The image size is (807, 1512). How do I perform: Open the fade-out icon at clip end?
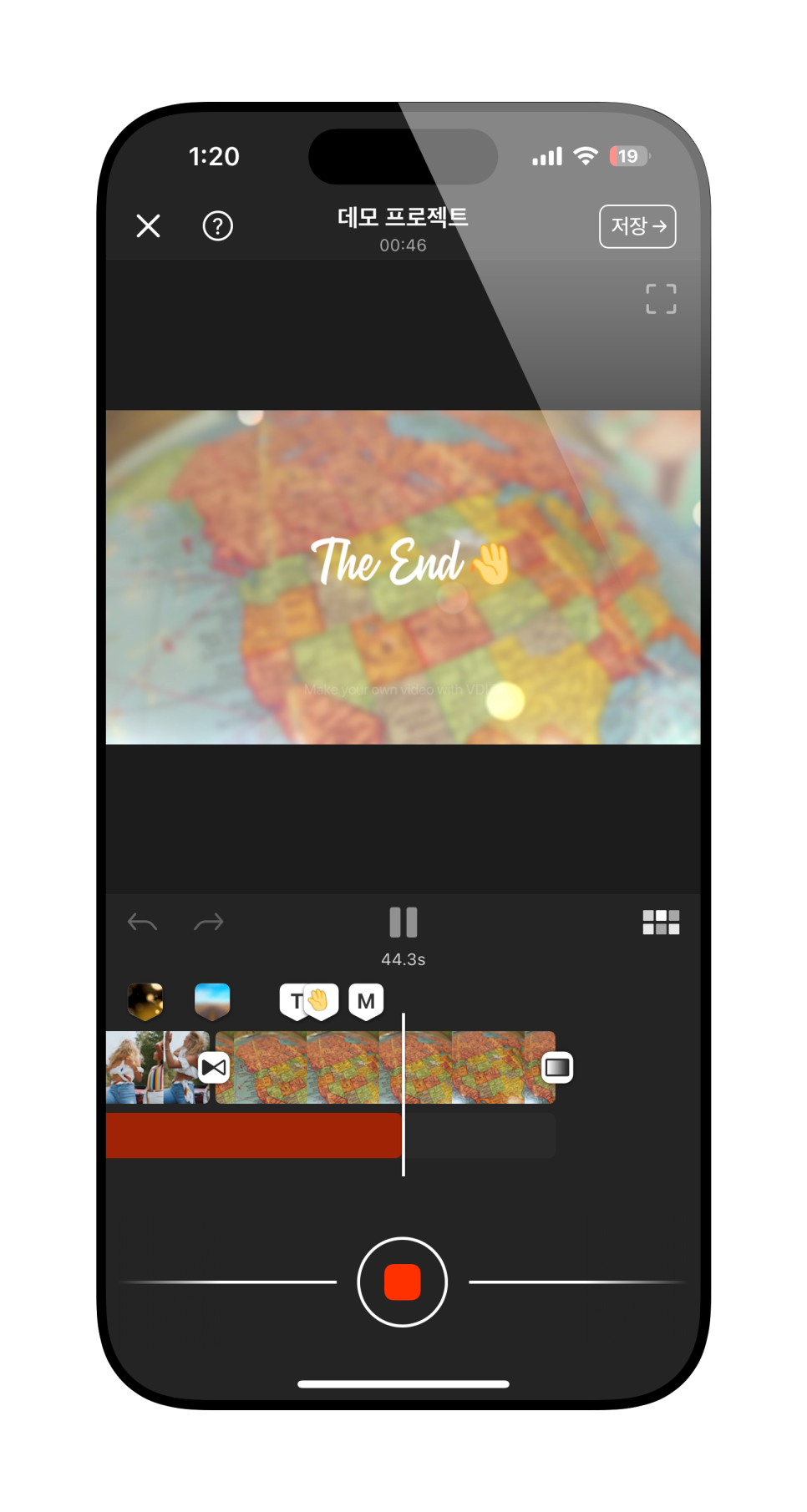pyautogui.click(x=557, y=1067)
